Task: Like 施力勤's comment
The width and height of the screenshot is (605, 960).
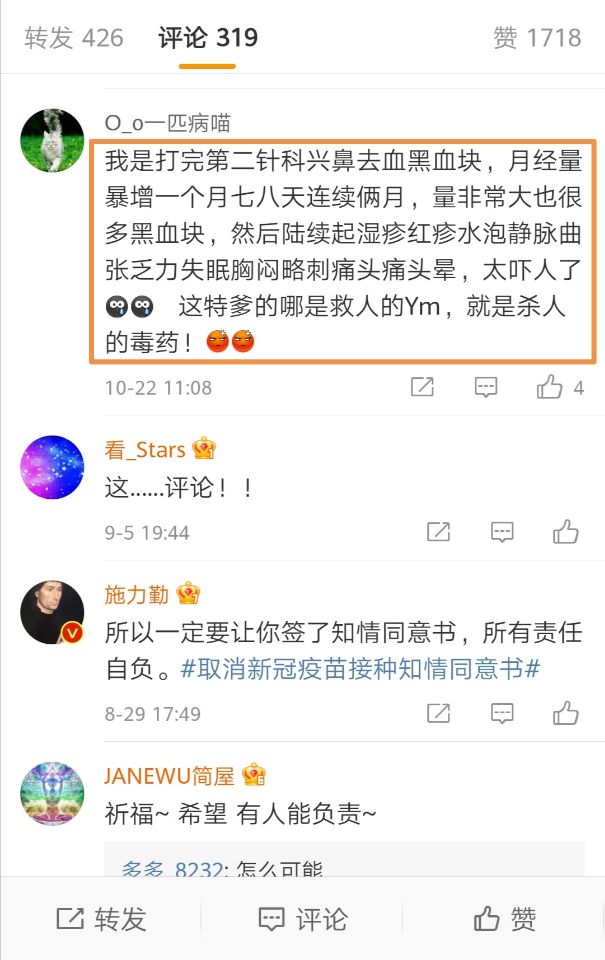Action: click(566, 714)
